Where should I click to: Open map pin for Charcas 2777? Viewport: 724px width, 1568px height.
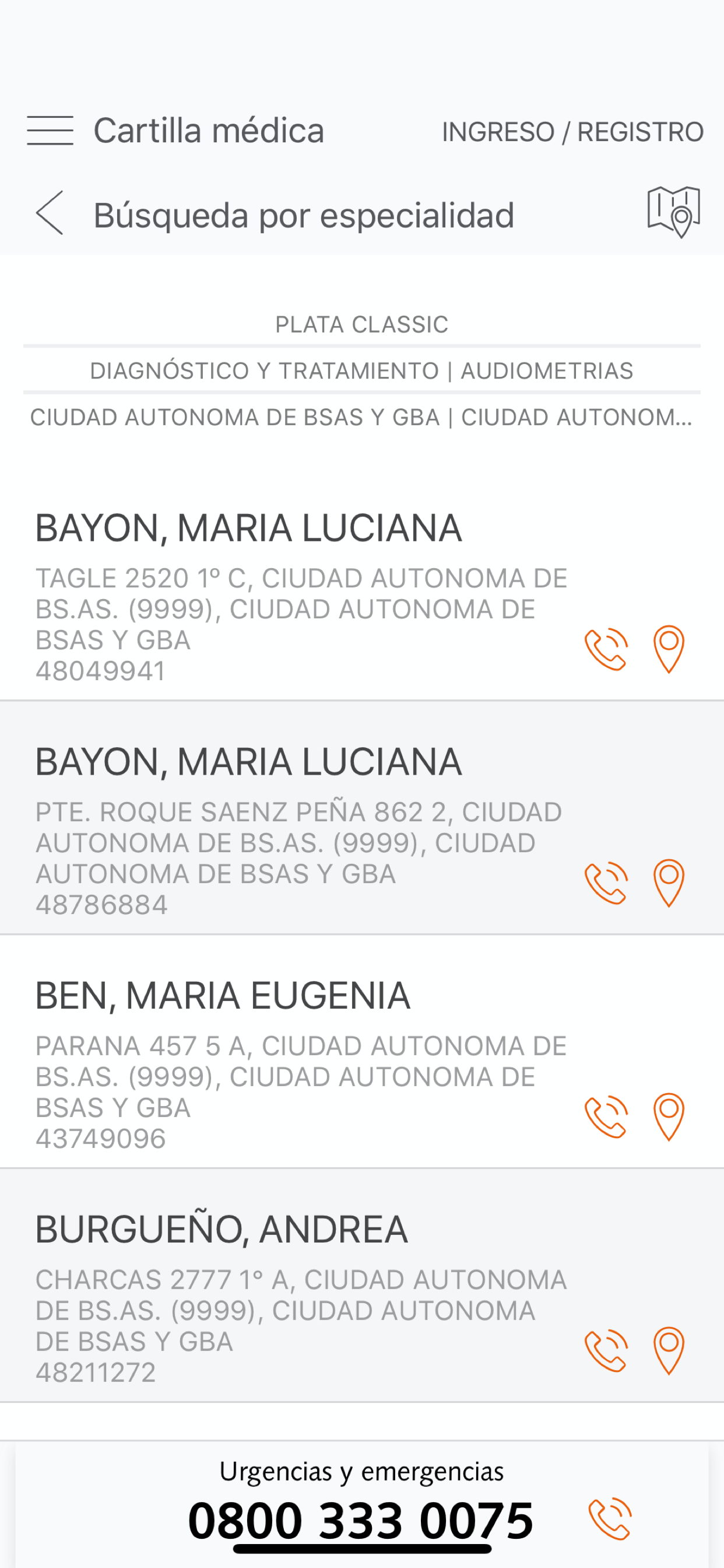(669, 1350)
